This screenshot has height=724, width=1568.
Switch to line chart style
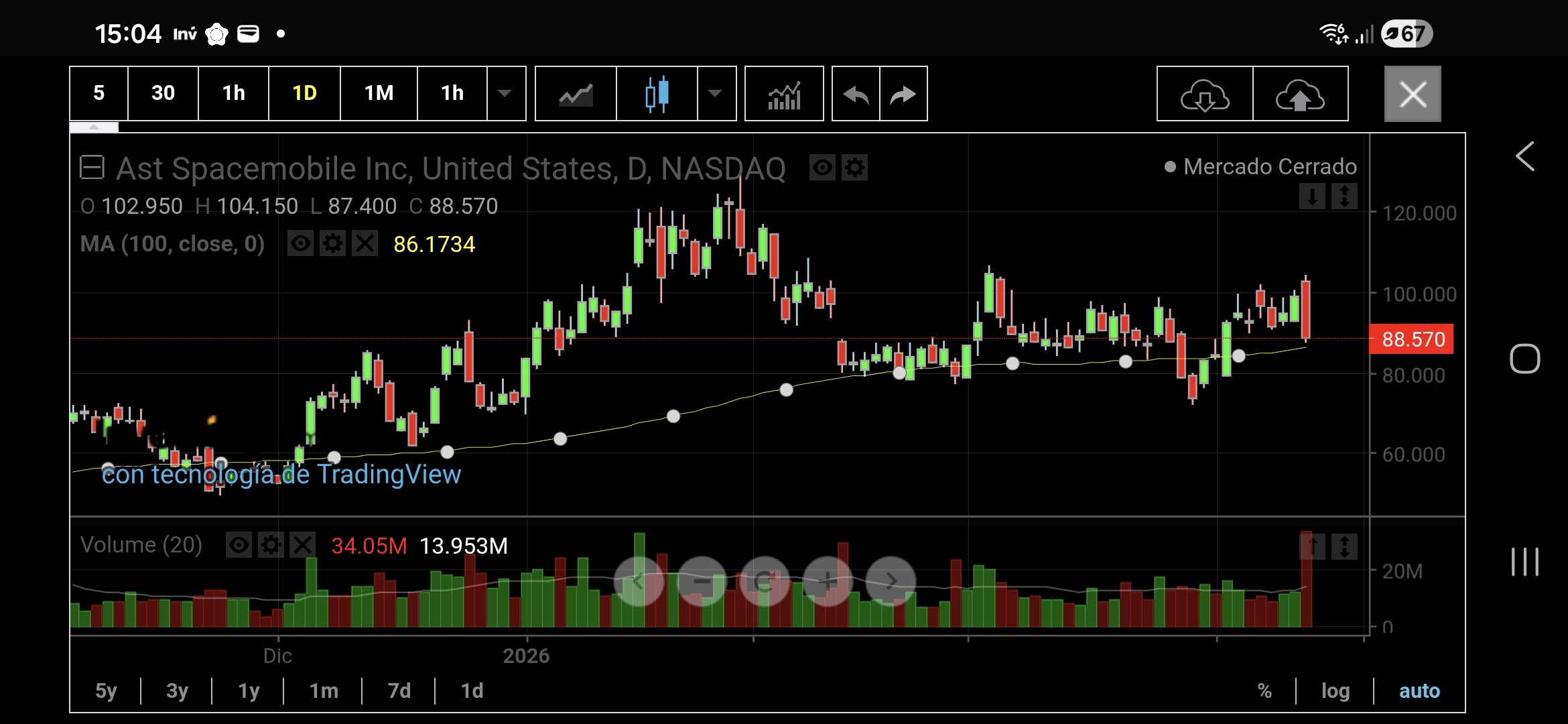tap(576, 94)
